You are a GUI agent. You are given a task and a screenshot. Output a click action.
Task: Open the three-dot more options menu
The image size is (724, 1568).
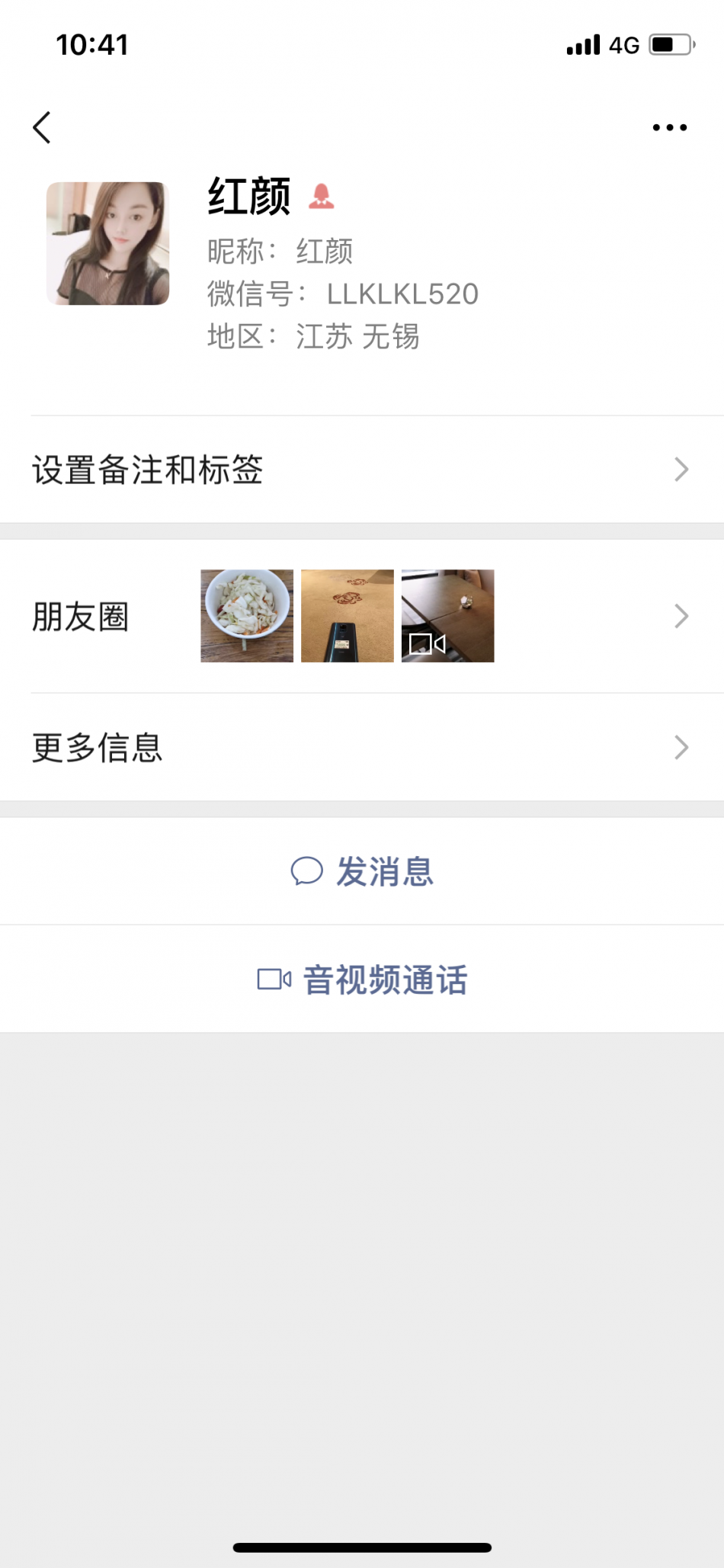[669, 127]
